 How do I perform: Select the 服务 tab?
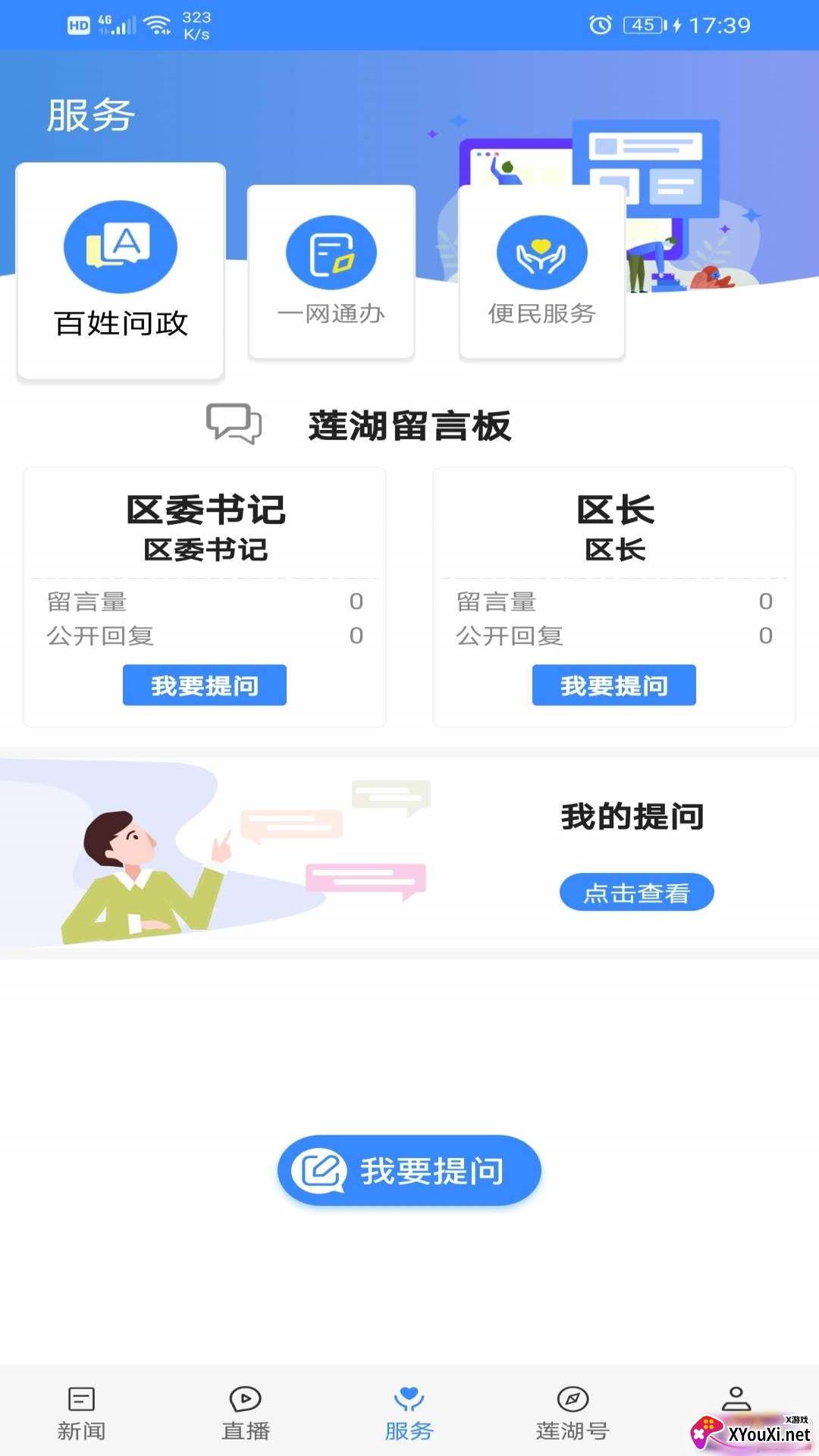[x=409, y=1413]
